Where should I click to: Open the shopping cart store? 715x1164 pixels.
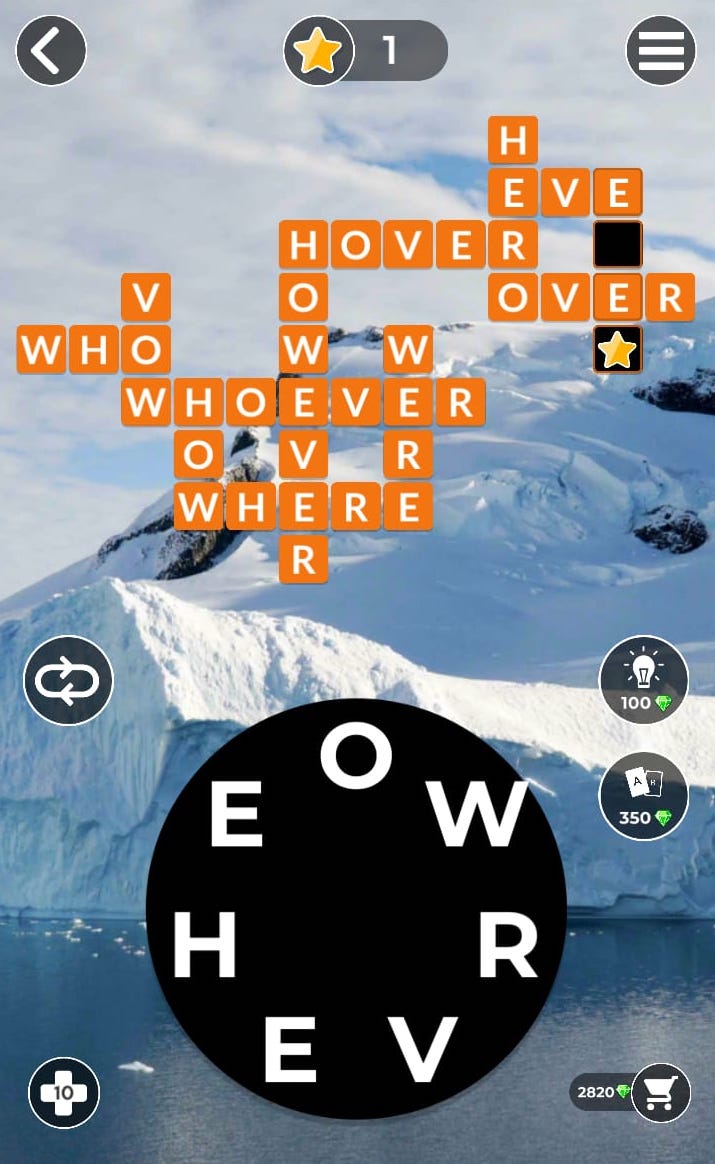(x=661, y=1092)
